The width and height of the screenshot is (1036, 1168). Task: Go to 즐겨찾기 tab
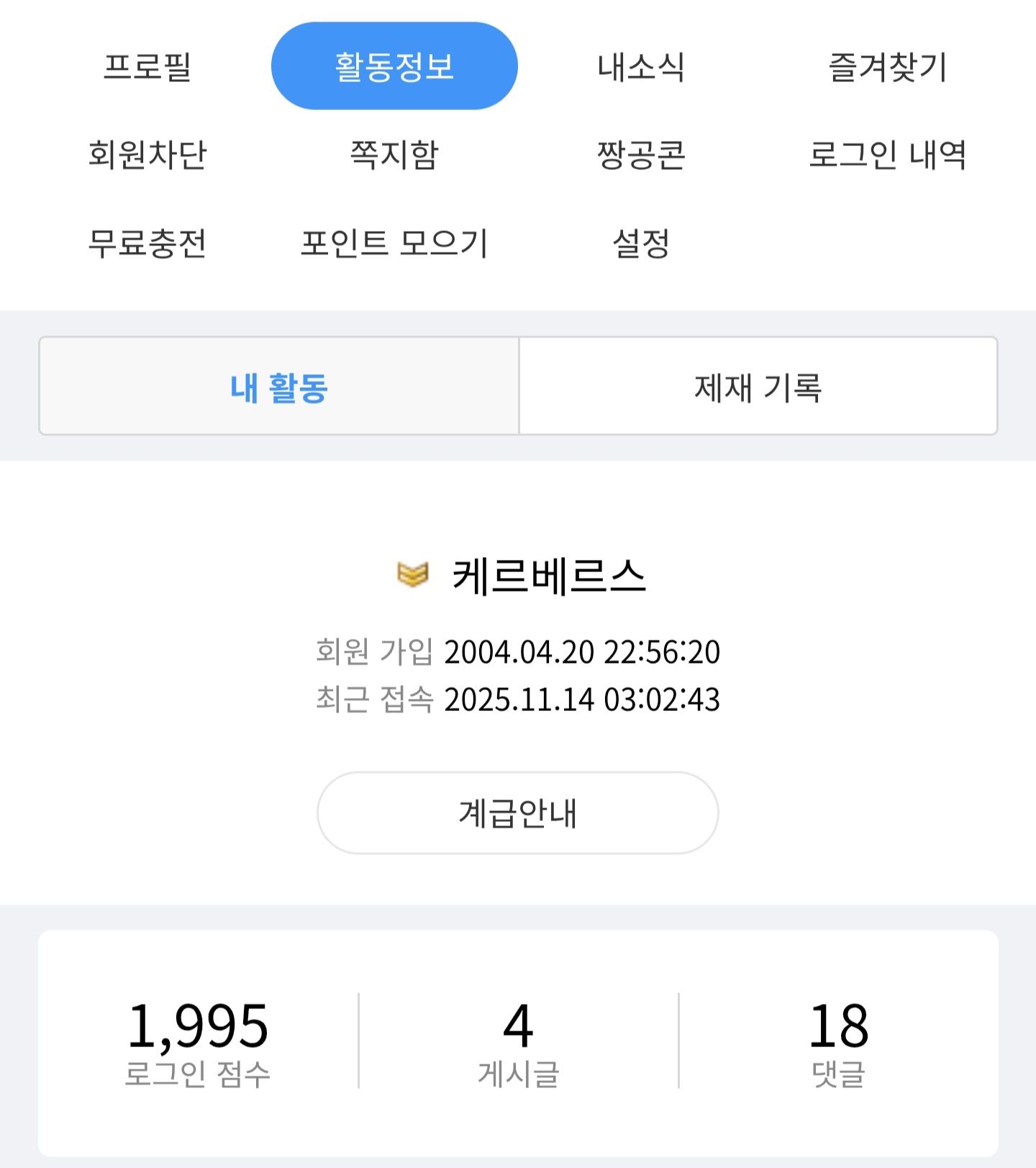coord(888,67)
